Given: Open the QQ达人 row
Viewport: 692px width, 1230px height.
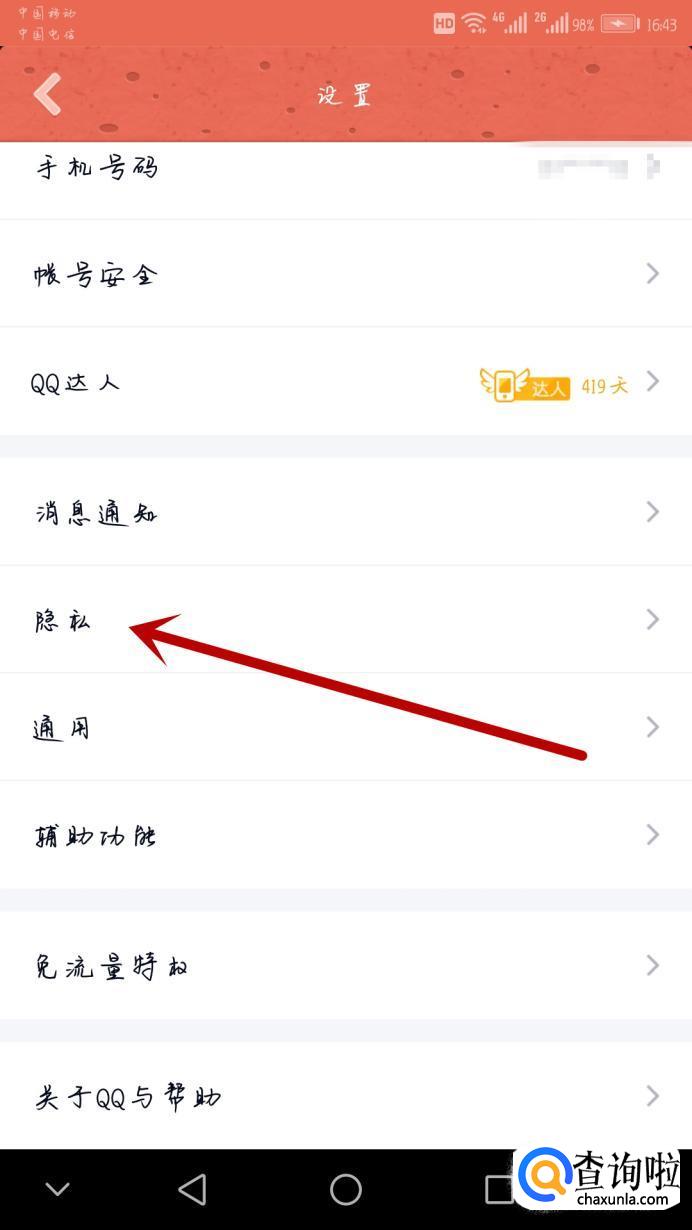Looking at the screenshot, I should (x=345, y=382).
